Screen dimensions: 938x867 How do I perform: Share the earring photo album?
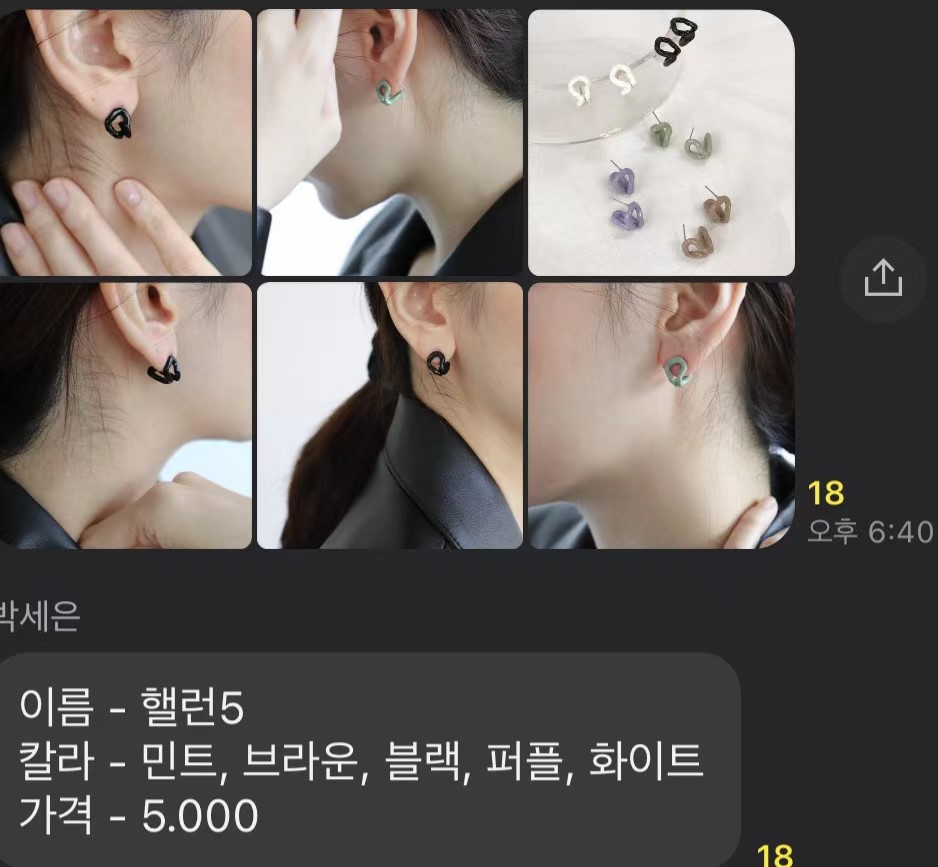click(x=883, y=279)
